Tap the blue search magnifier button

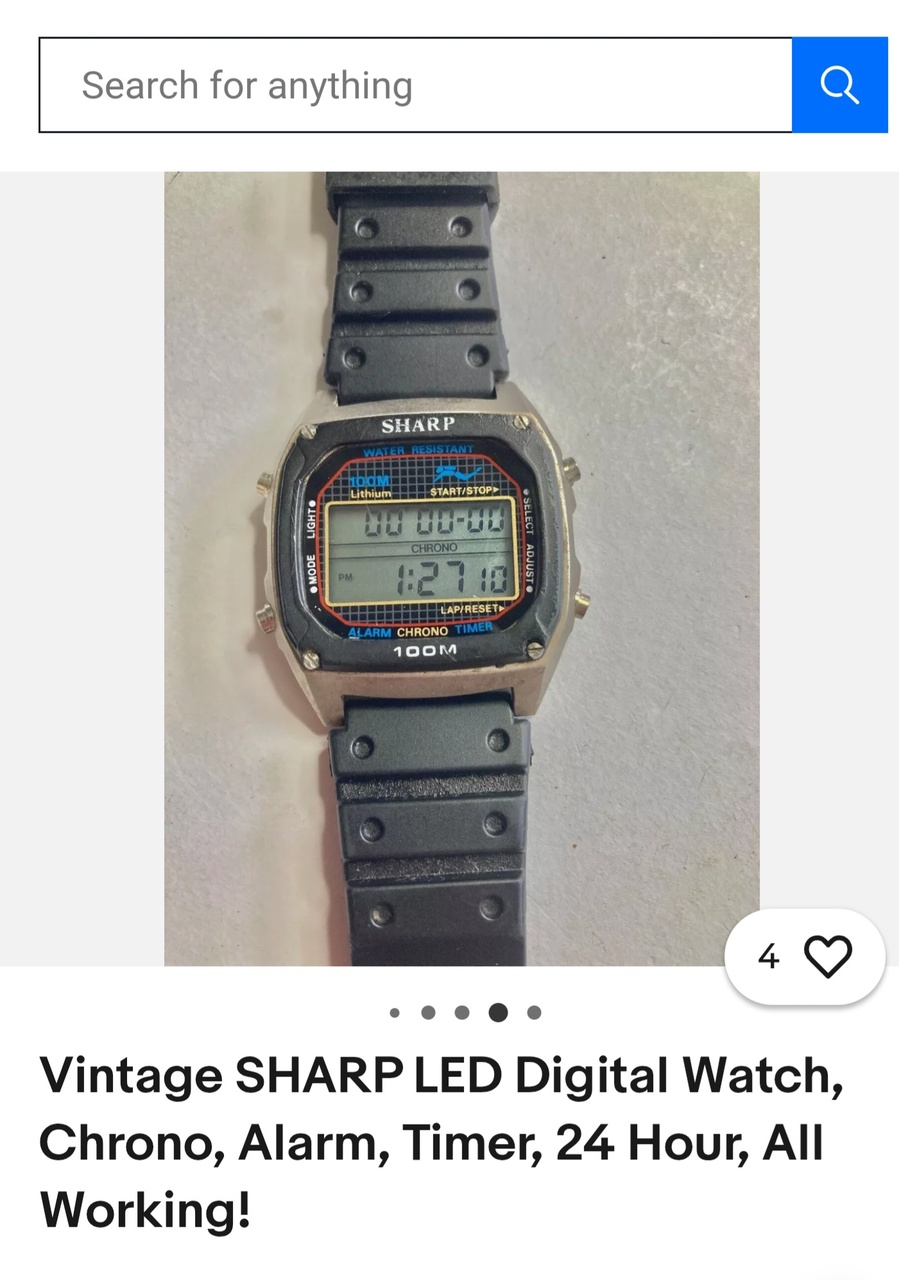pos(839,86)
